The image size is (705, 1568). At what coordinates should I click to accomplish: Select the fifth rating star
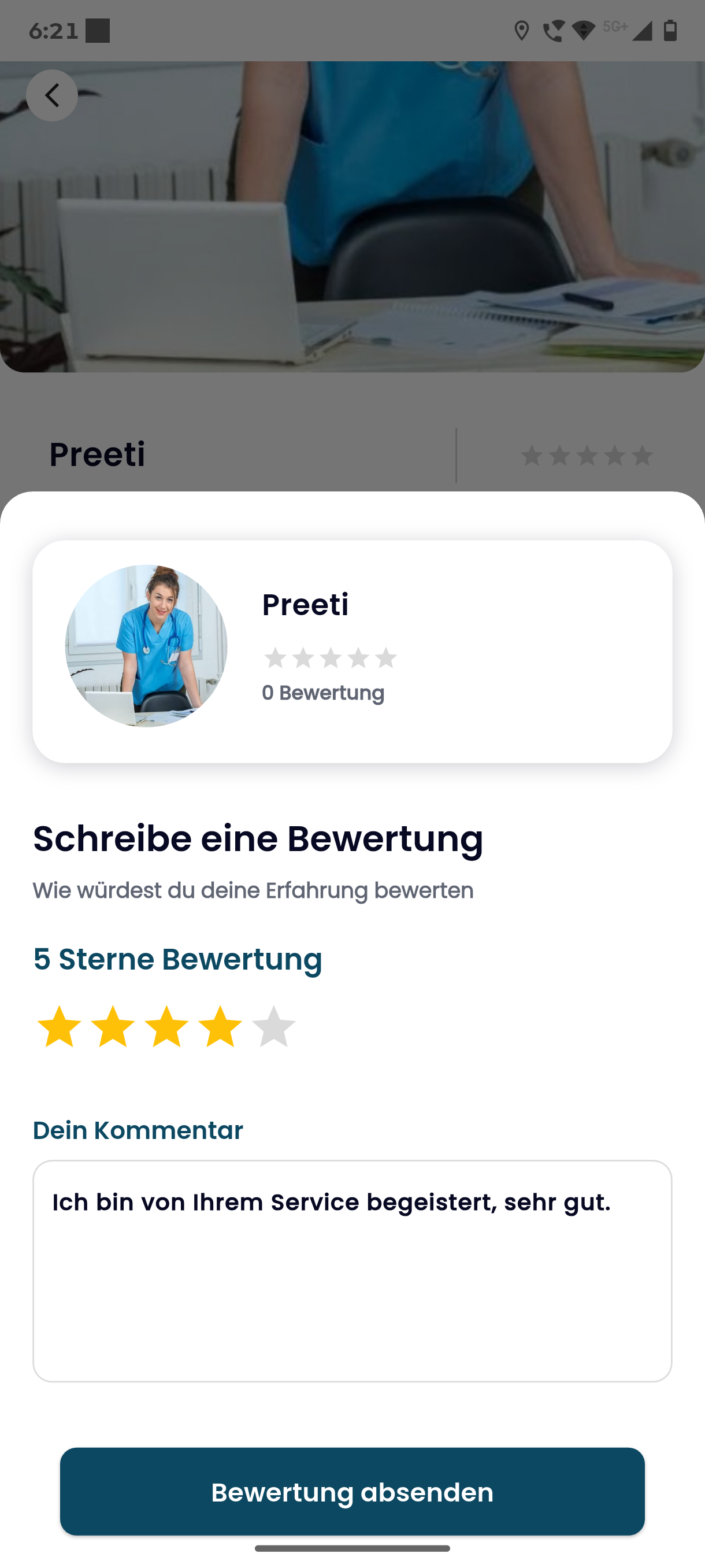coord(274,1026)
